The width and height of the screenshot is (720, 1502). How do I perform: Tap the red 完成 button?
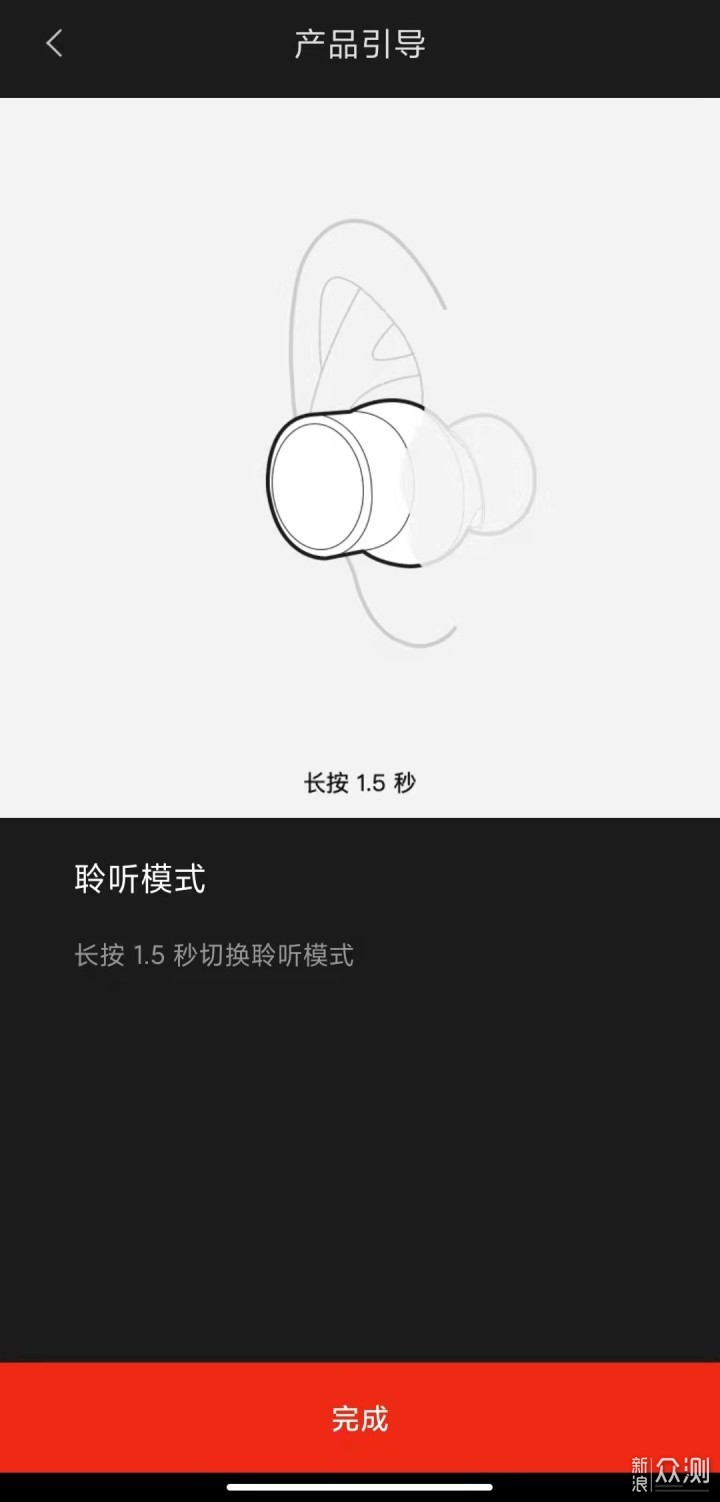pyautogui.click(x=360, y=1417)
